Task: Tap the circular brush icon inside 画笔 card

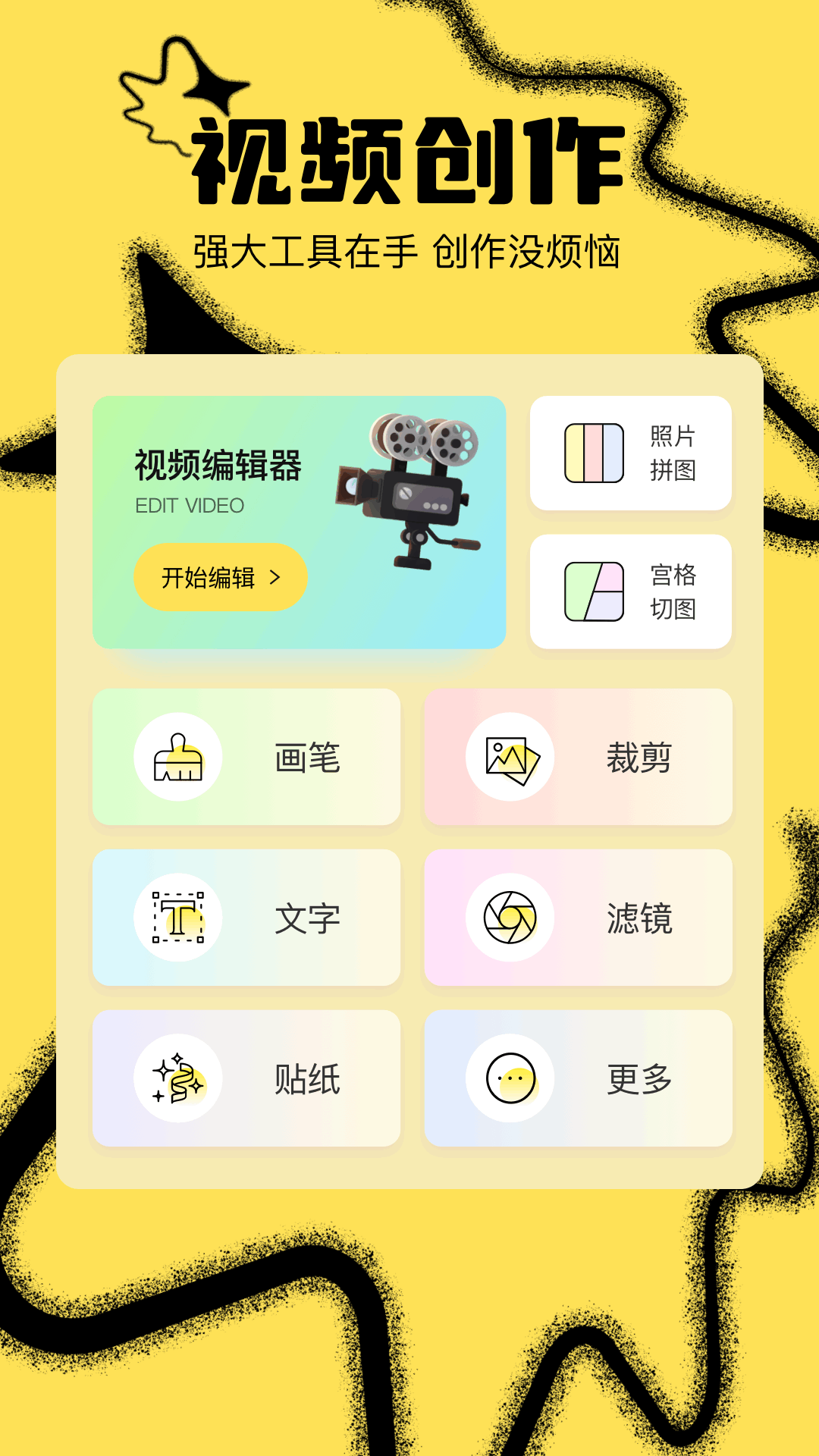Action: pyautogui.click(x=178, y=758)
